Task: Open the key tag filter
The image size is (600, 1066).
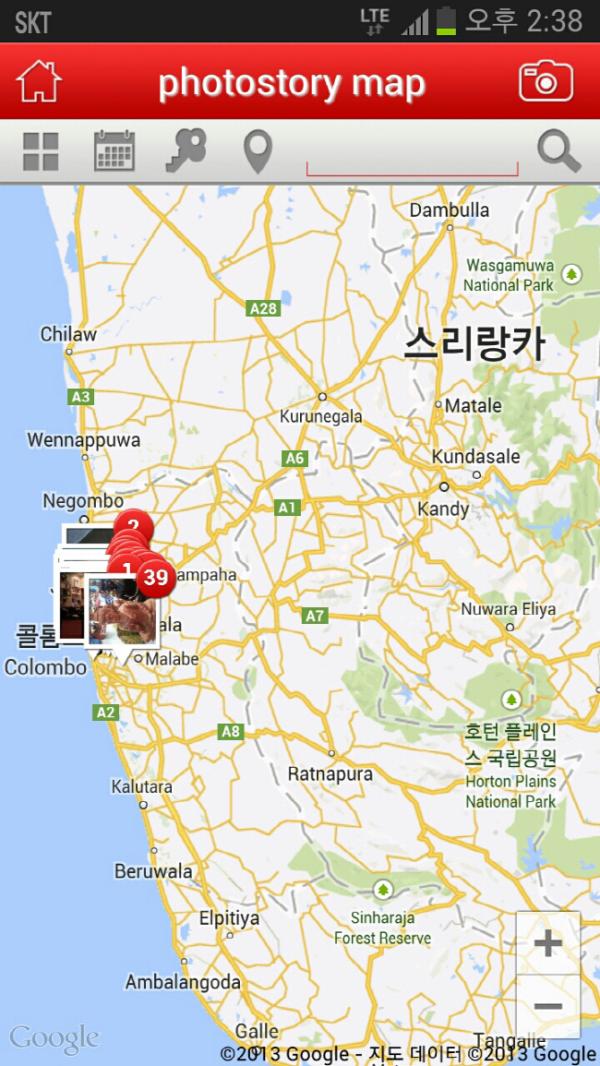Action: [185, 151]
